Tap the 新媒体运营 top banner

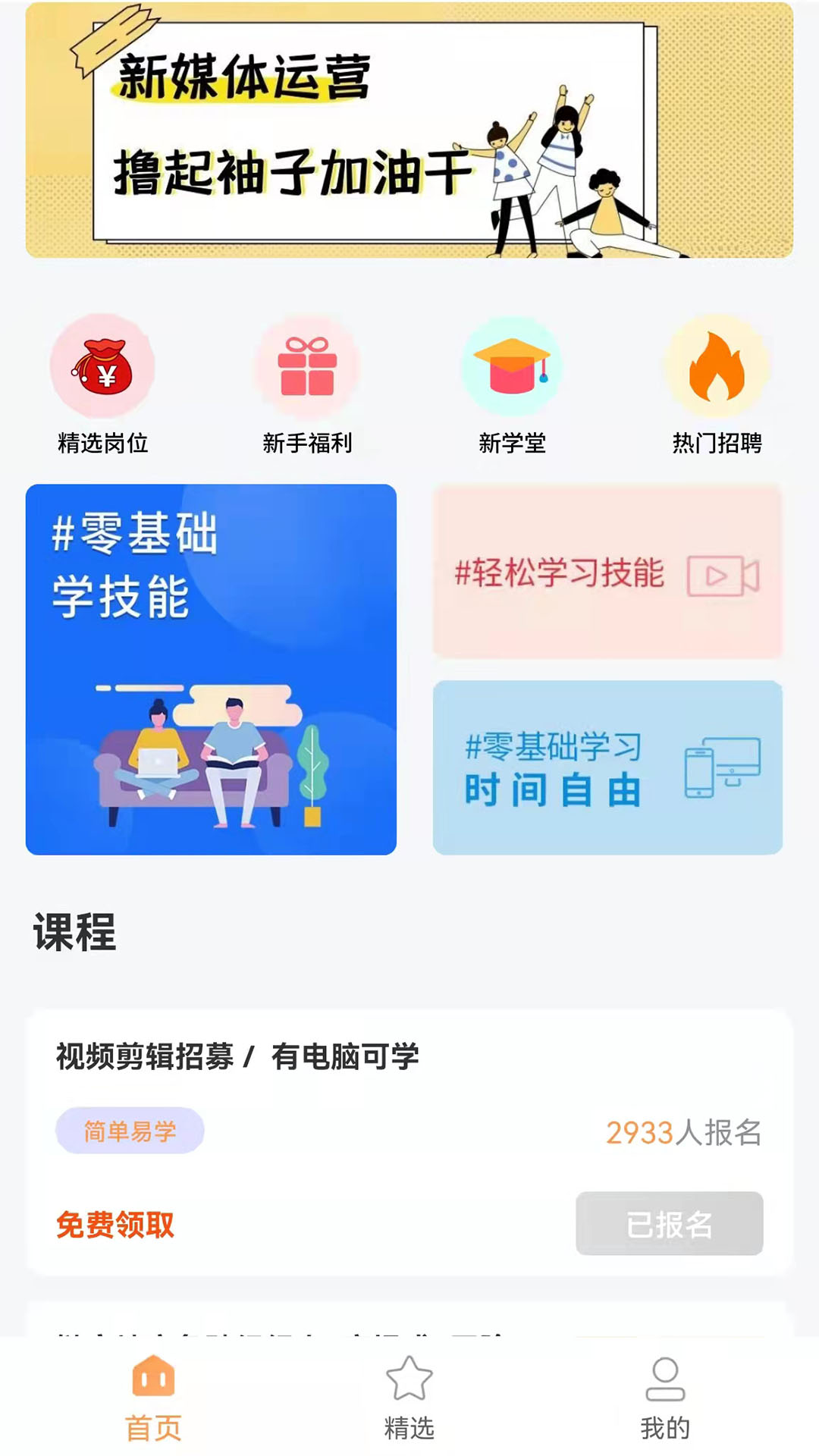tap(409, 133)
